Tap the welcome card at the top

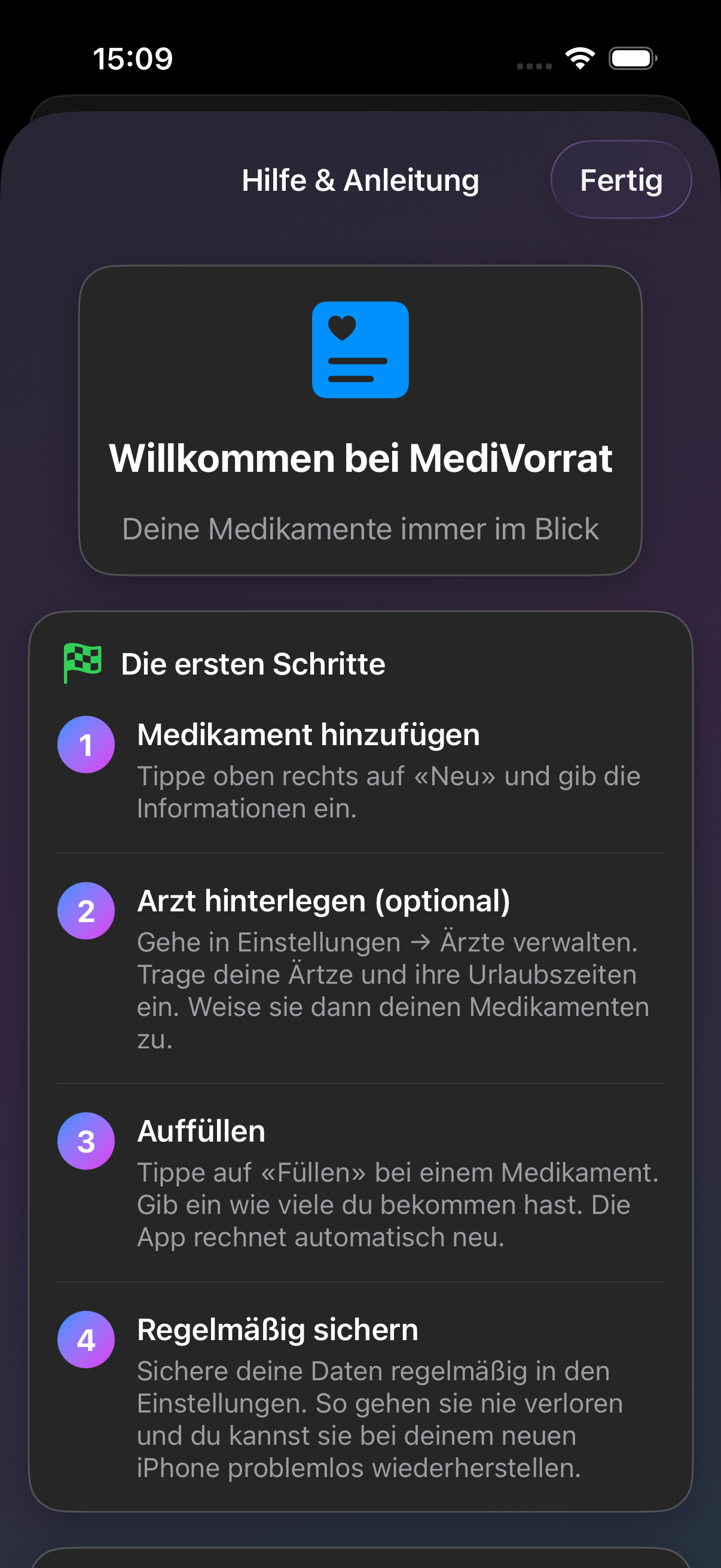click(360, 419)
